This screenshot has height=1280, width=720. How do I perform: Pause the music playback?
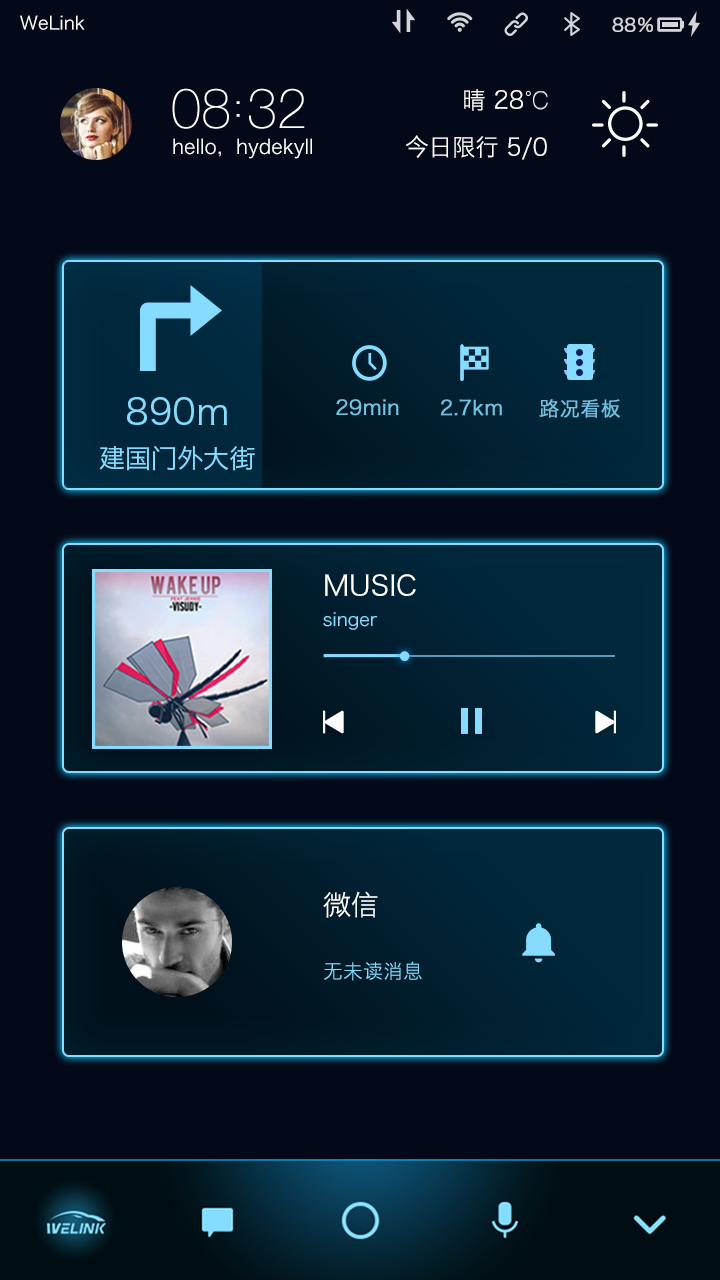[x=471, y=721]
